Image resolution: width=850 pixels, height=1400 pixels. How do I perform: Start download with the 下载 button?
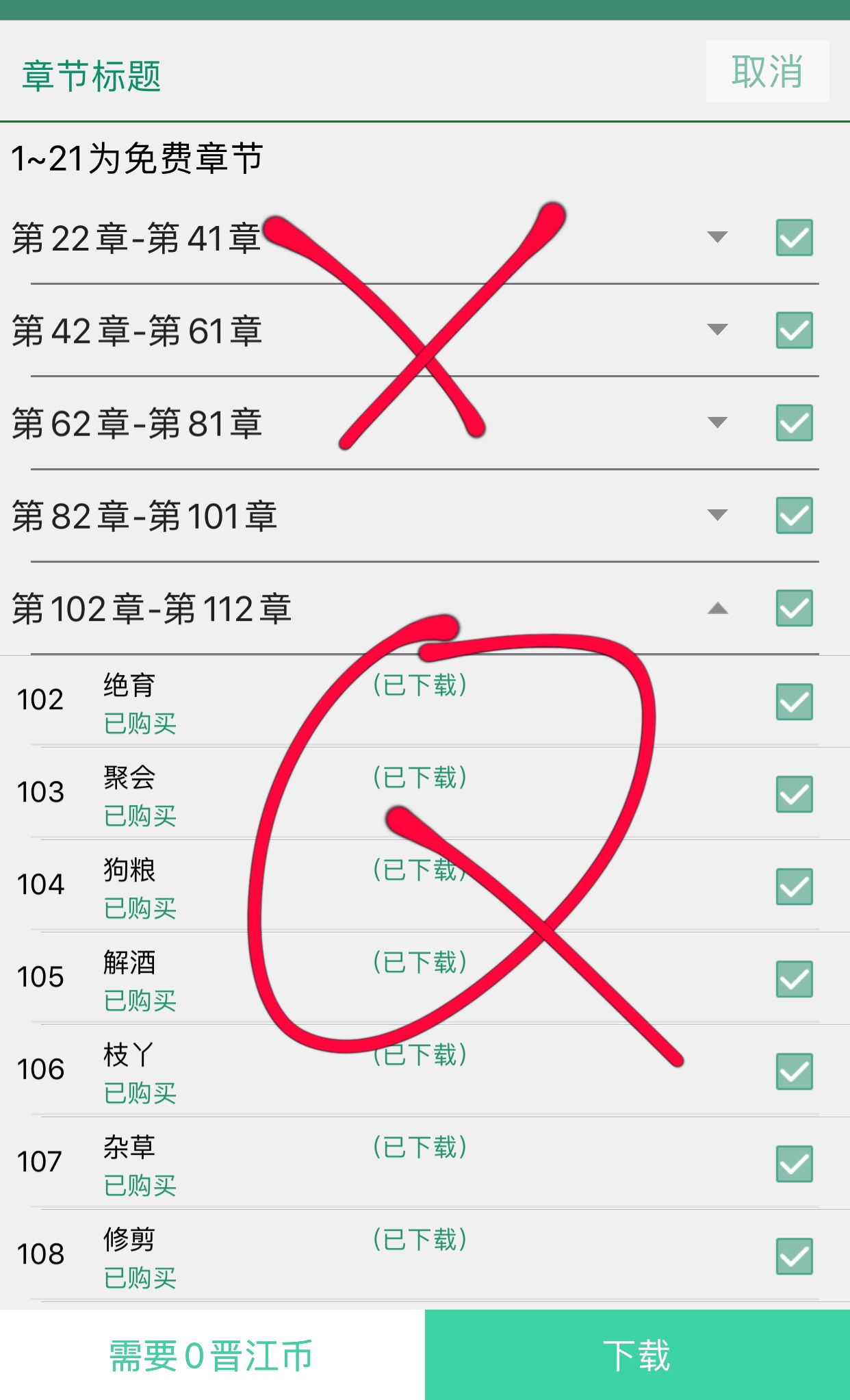pos(637,1356)
